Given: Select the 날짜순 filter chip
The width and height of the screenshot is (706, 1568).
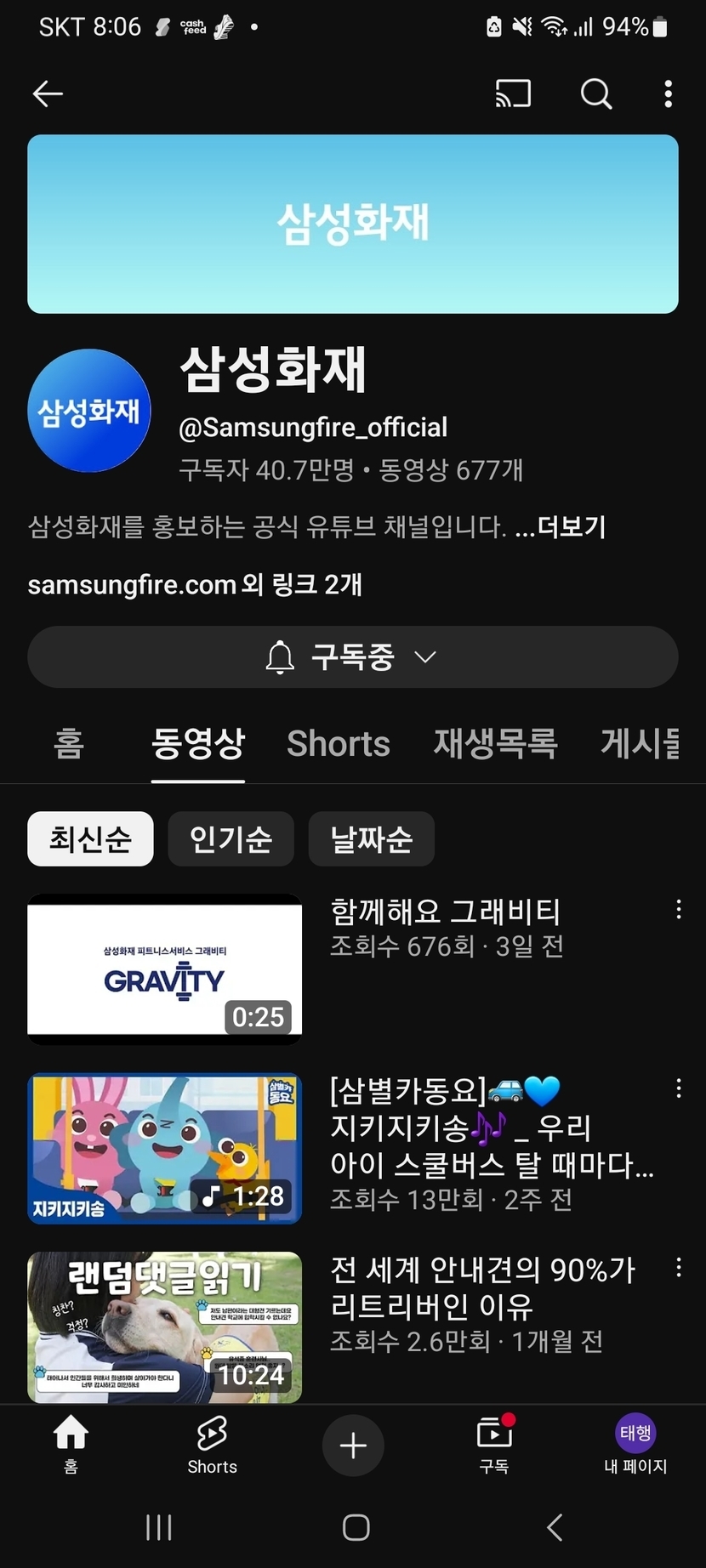Looking at the screenshot, I should 371,839.
